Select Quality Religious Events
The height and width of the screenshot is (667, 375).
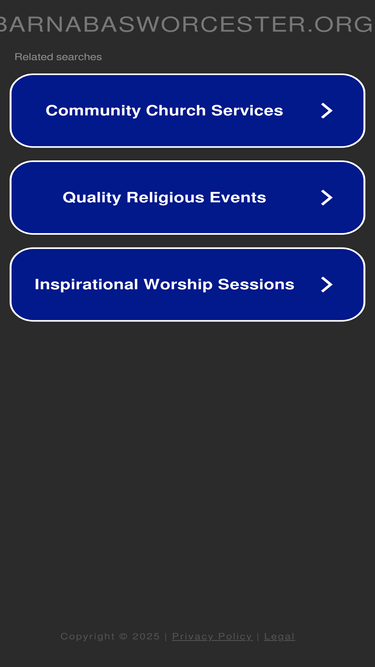pos(188,197)
